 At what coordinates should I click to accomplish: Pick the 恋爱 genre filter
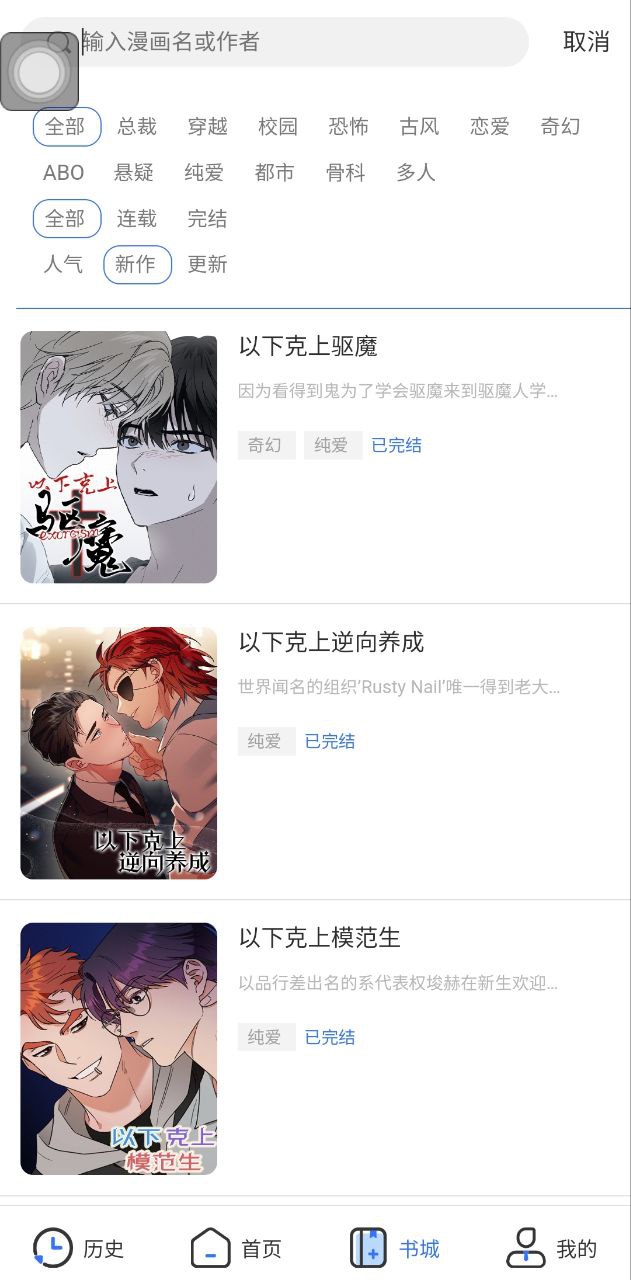[x=490, y=127]
